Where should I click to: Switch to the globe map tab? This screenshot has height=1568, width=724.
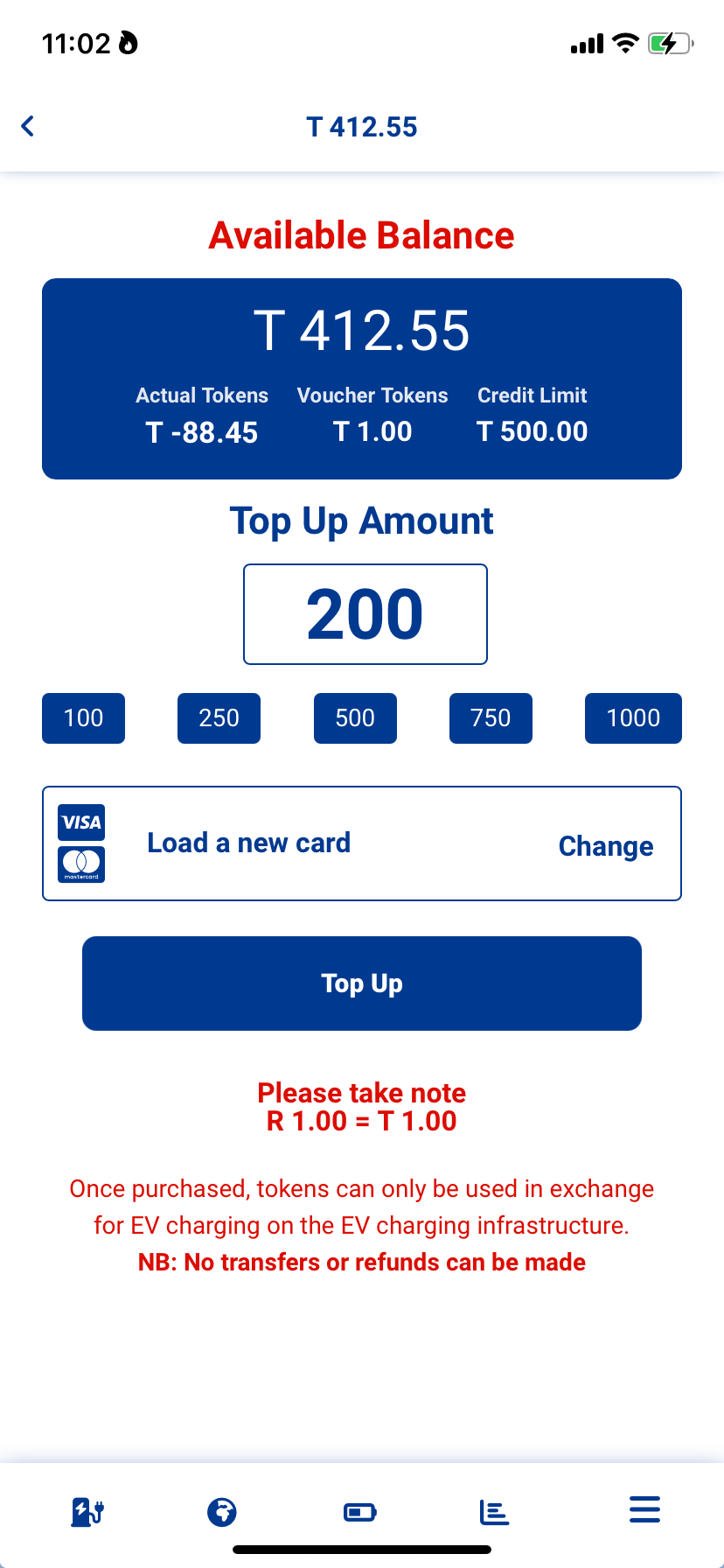(222, 1511)
